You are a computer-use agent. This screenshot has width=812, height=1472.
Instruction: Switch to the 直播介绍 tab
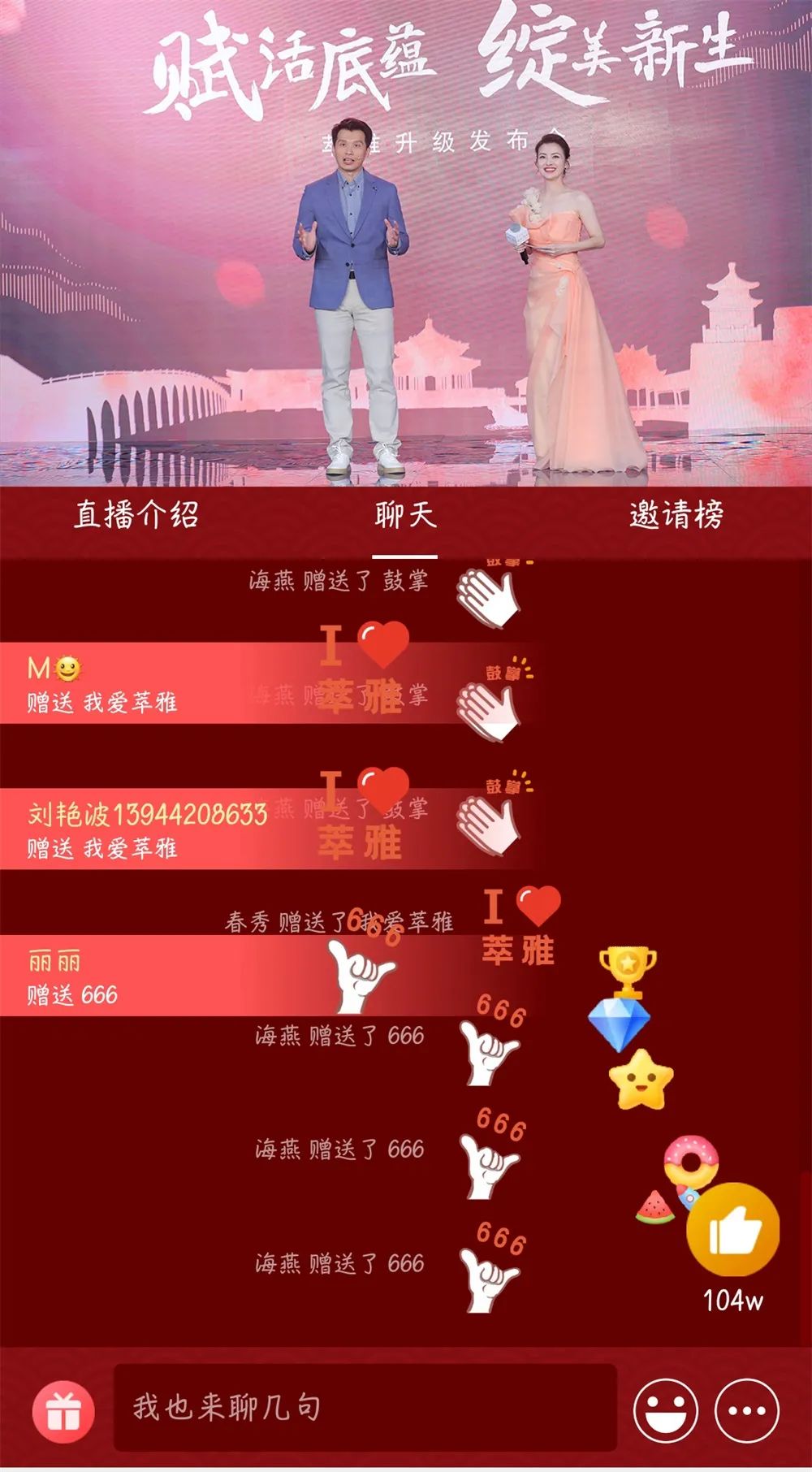(x=136, y=515)
